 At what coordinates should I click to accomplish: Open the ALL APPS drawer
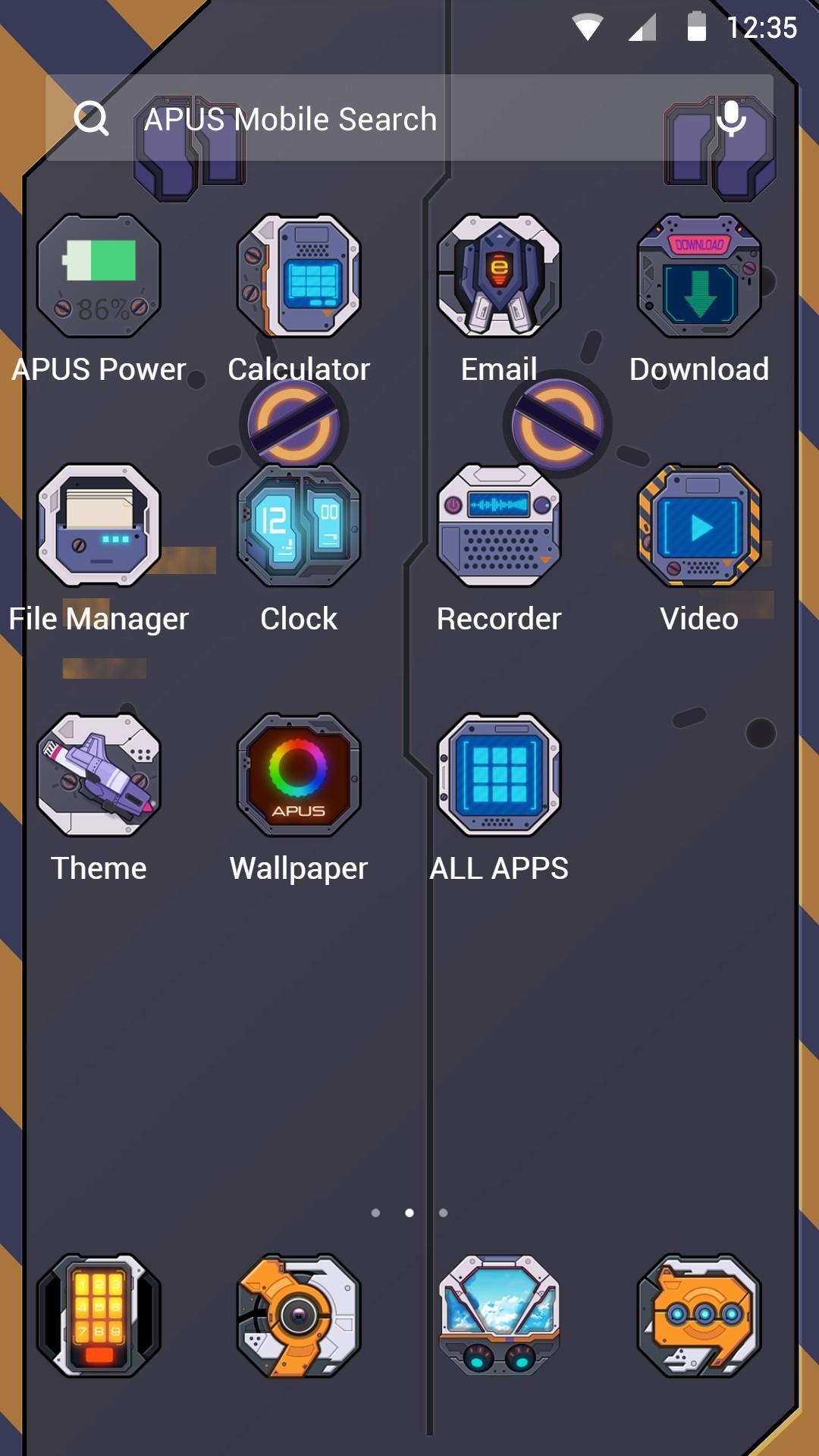coord(499,774)
